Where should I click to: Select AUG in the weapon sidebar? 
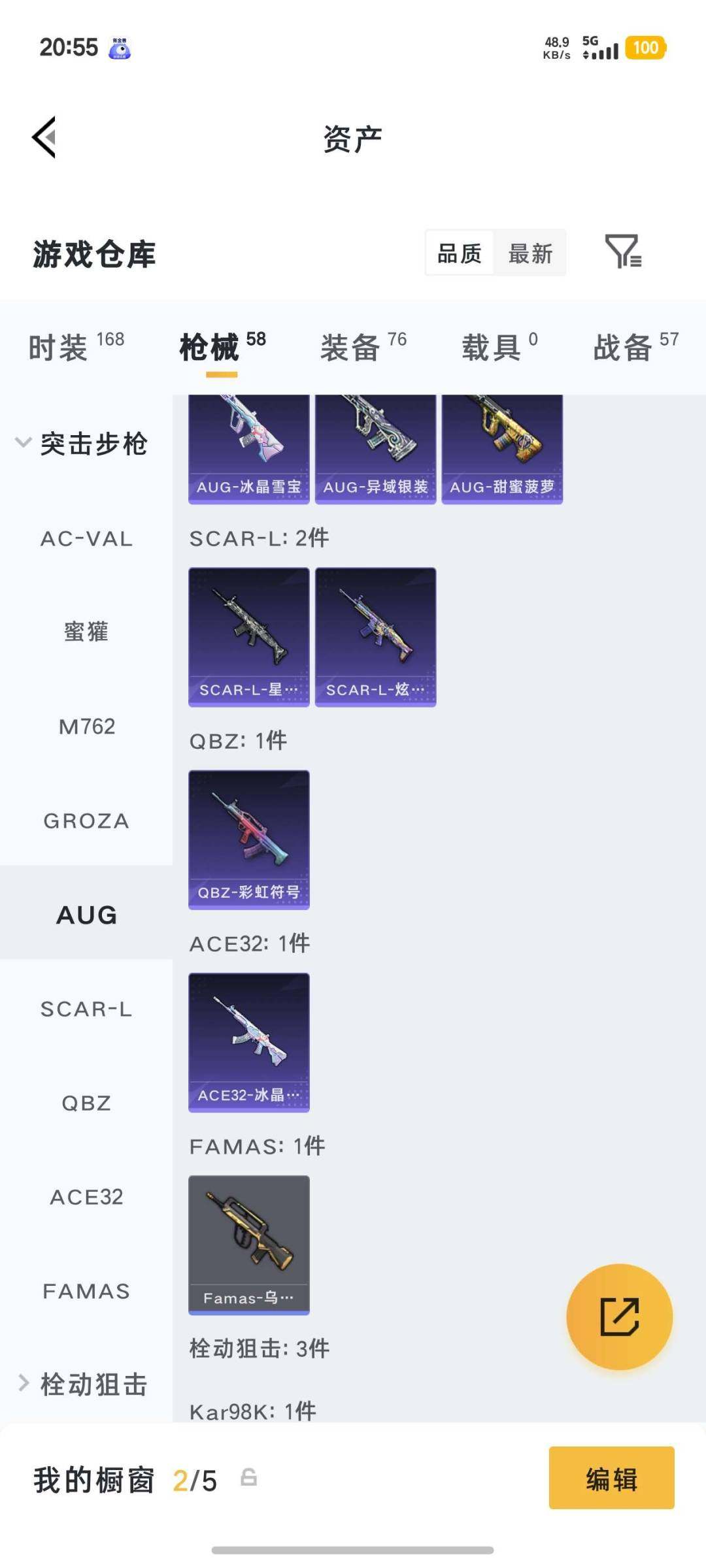[x=87, y=915]
